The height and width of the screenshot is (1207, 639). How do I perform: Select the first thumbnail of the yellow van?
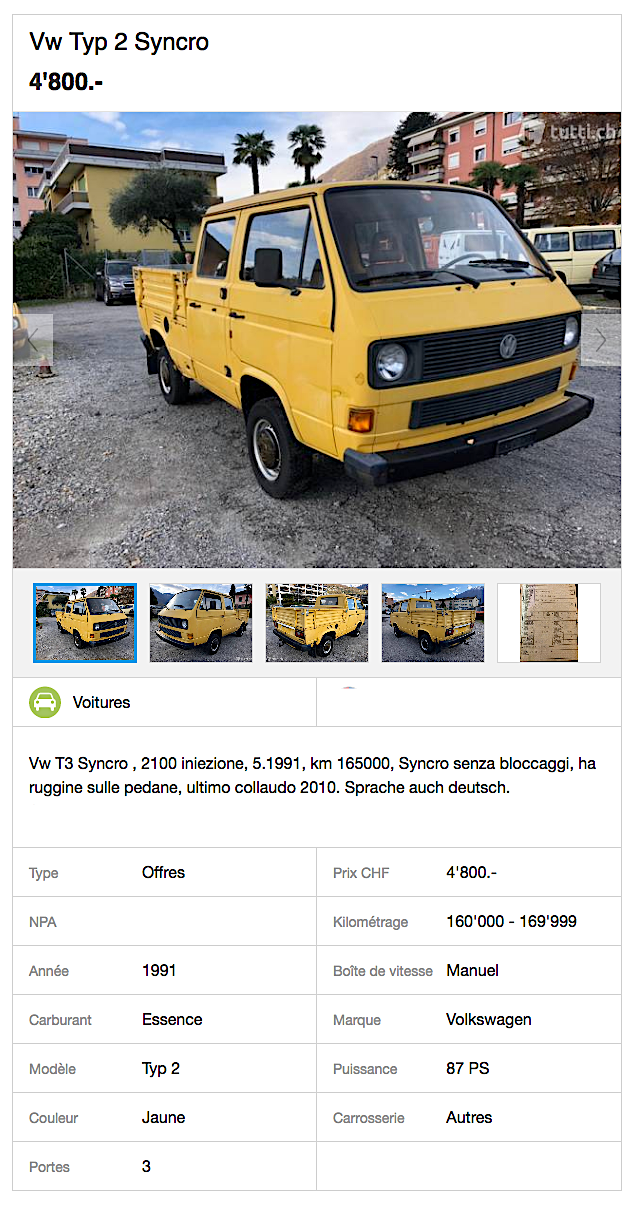(85, 623)
